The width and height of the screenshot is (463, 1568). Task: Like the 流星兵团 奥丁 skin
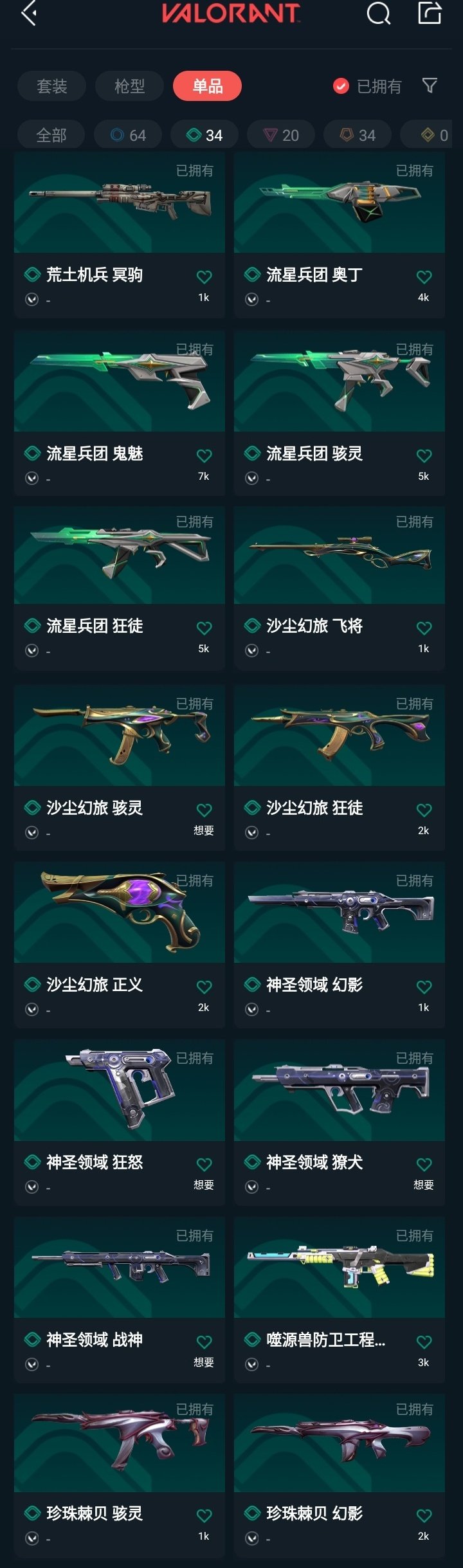424,277
